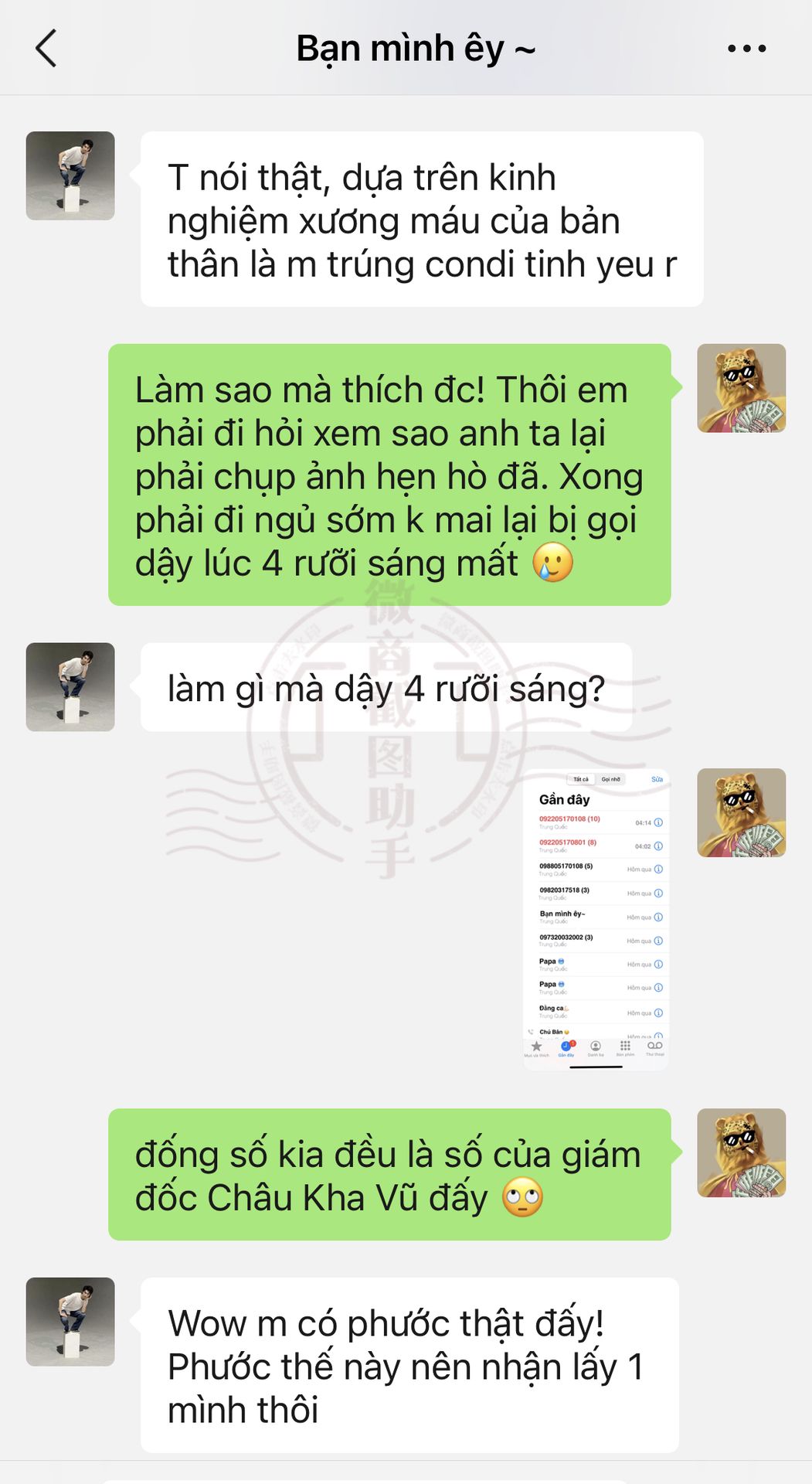The width and height of the screenshot is (812, 1484).
Task: Go back from the chat
Action: click(x=46, y=48)
